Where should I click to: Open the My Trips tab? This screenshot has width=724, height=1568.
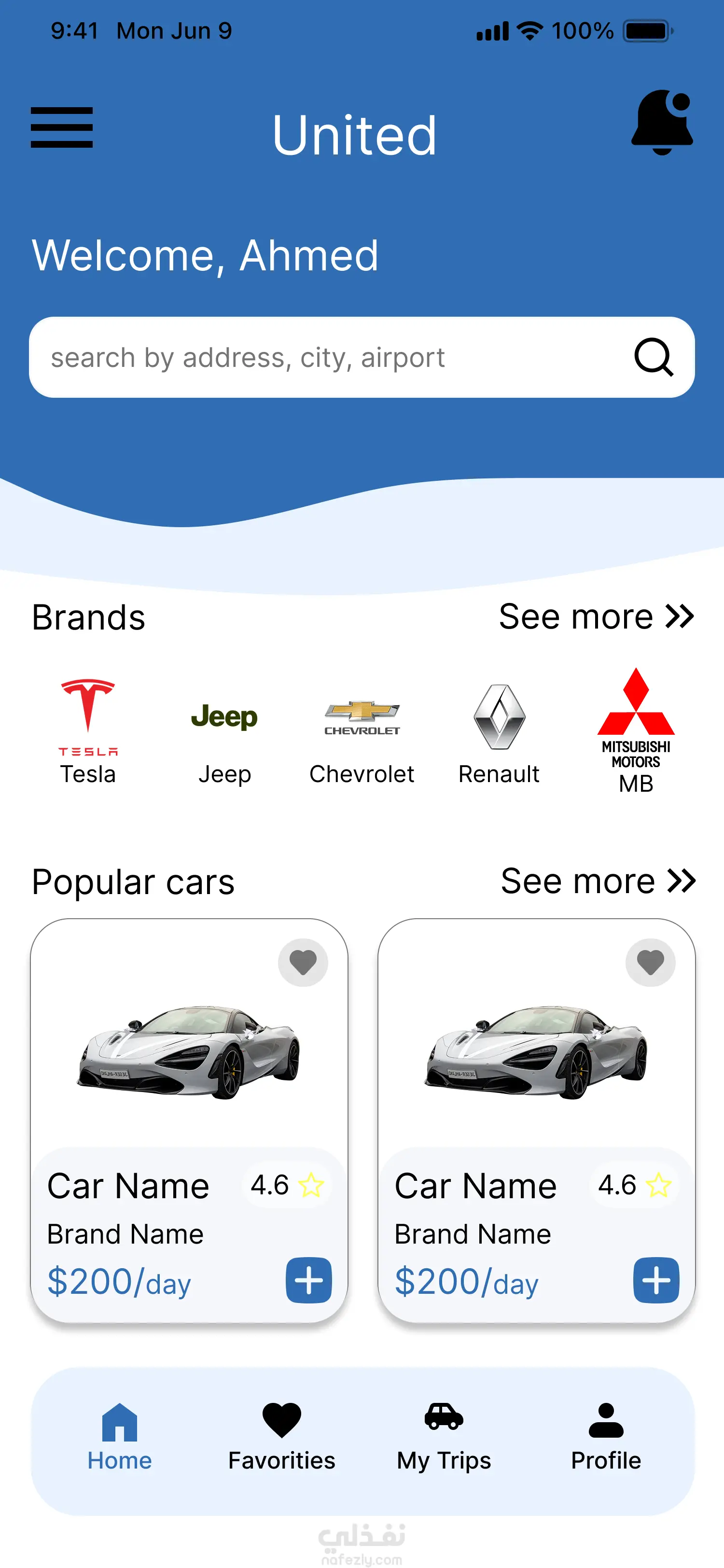pyautogui.click(x=444, y=1437)
